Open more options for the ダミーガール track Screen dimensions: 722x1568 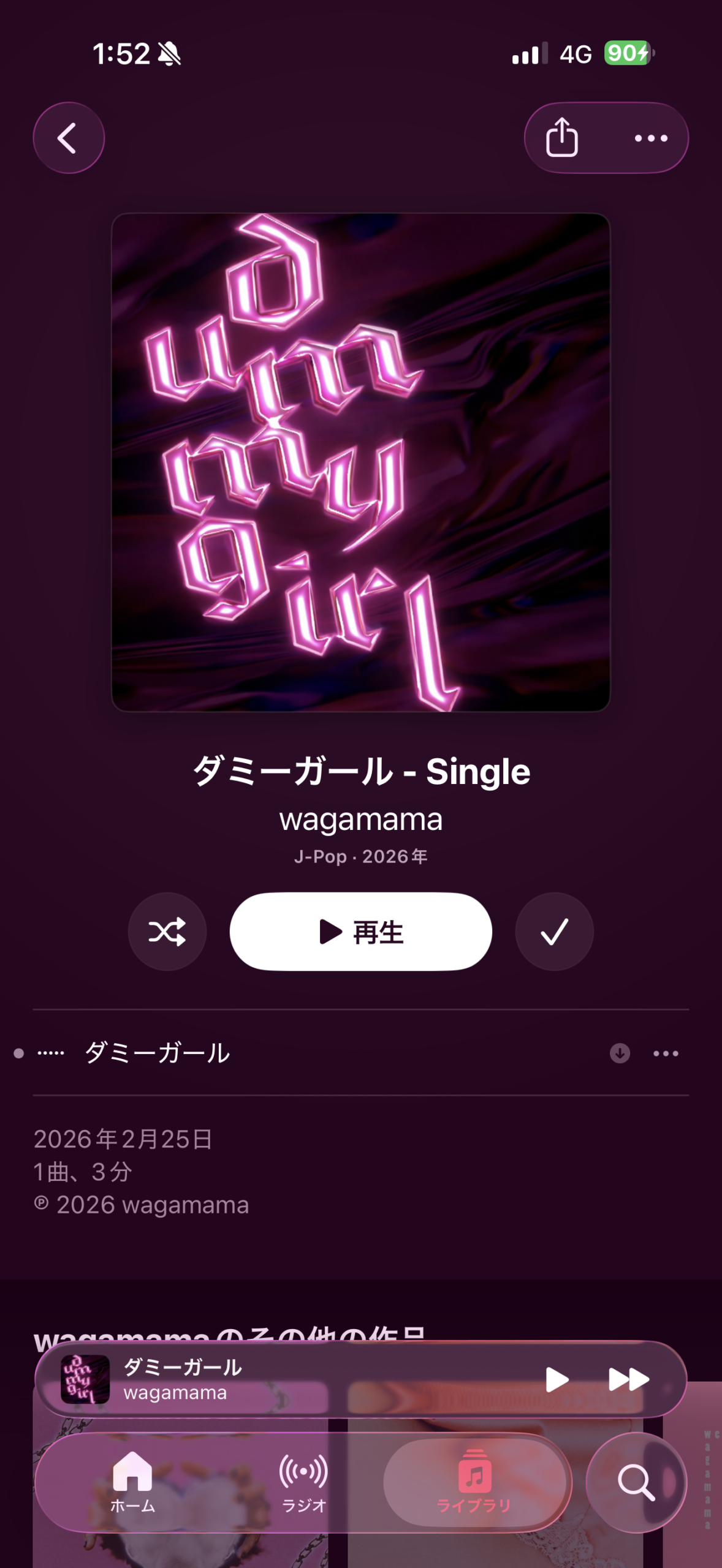tap(666, 1053)
